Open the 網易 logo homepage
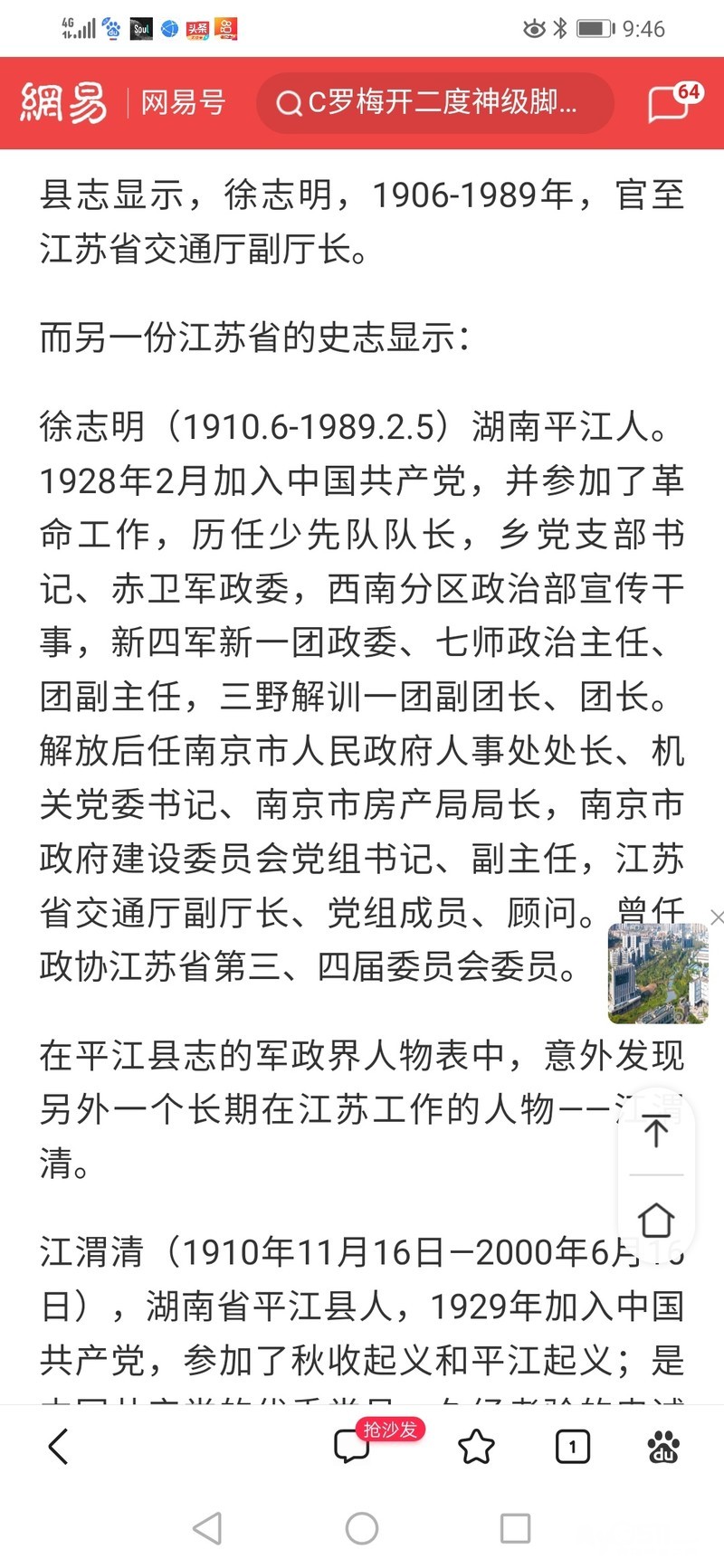Screen dimensions: 724x1568 pos(63,103)
